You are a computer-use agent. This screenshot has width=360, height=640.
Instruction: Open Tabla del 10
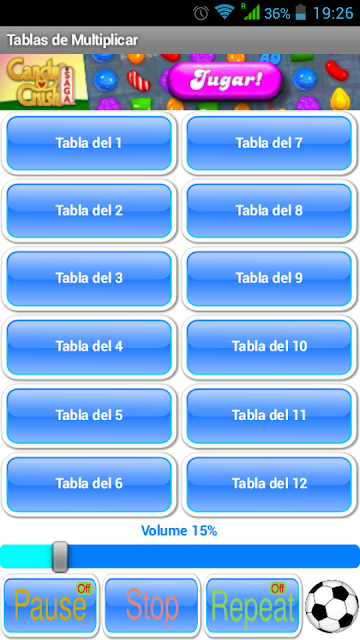pos(269,347)
